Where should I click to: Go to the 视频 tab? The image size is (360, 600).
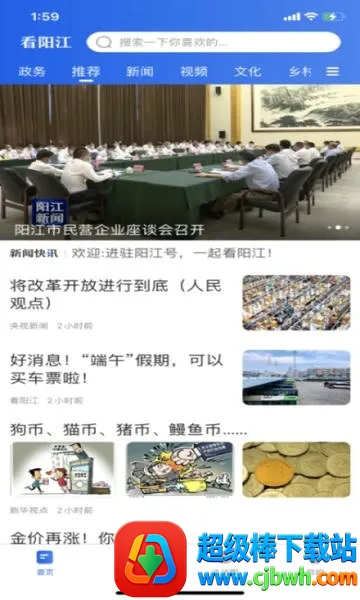[194, 72]
